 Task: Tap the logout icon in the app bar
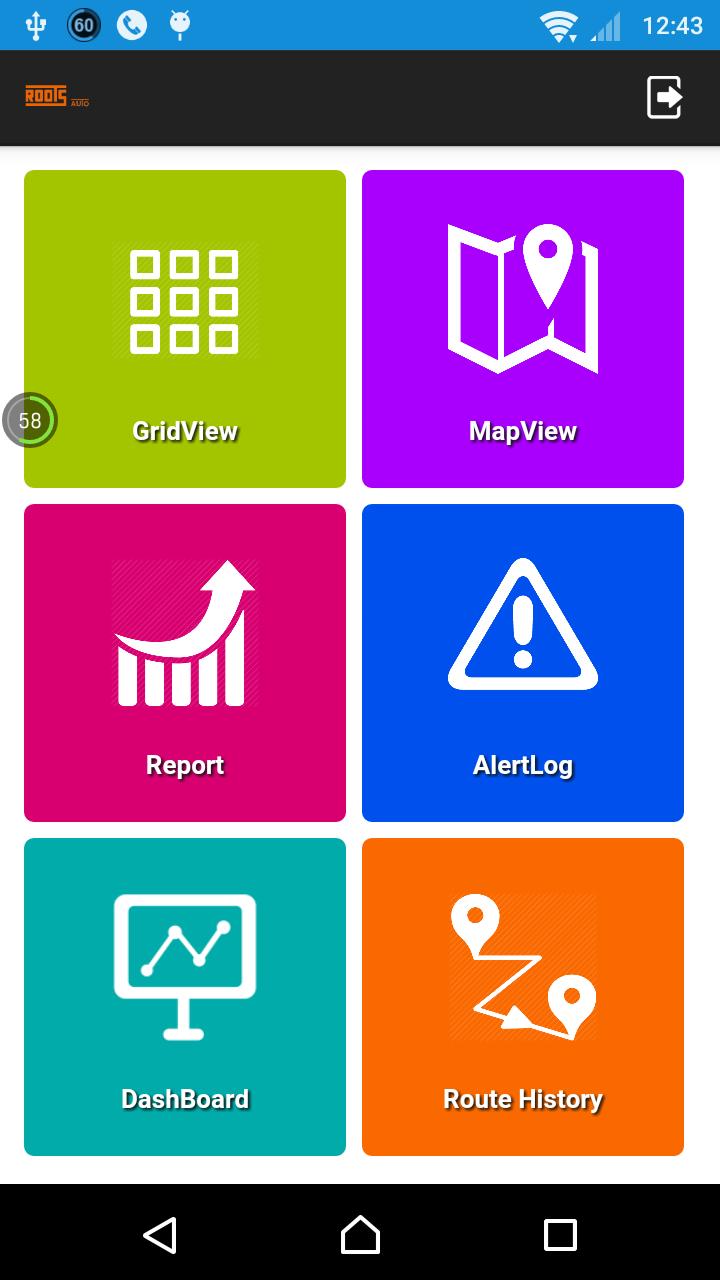(664, 98)
